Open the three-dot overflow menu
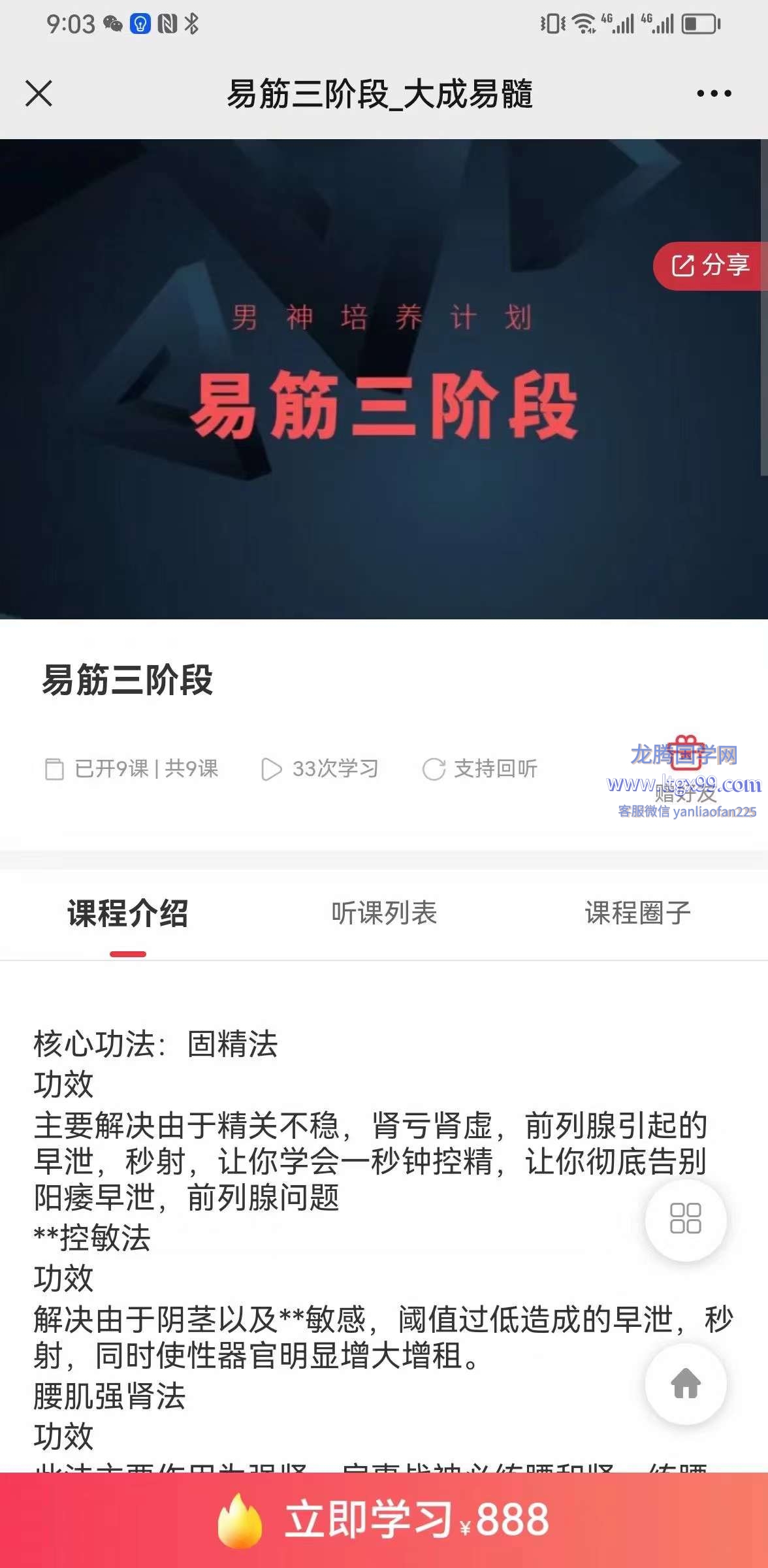This screenshot has height=1568, width=768. (x=713, y=93)
